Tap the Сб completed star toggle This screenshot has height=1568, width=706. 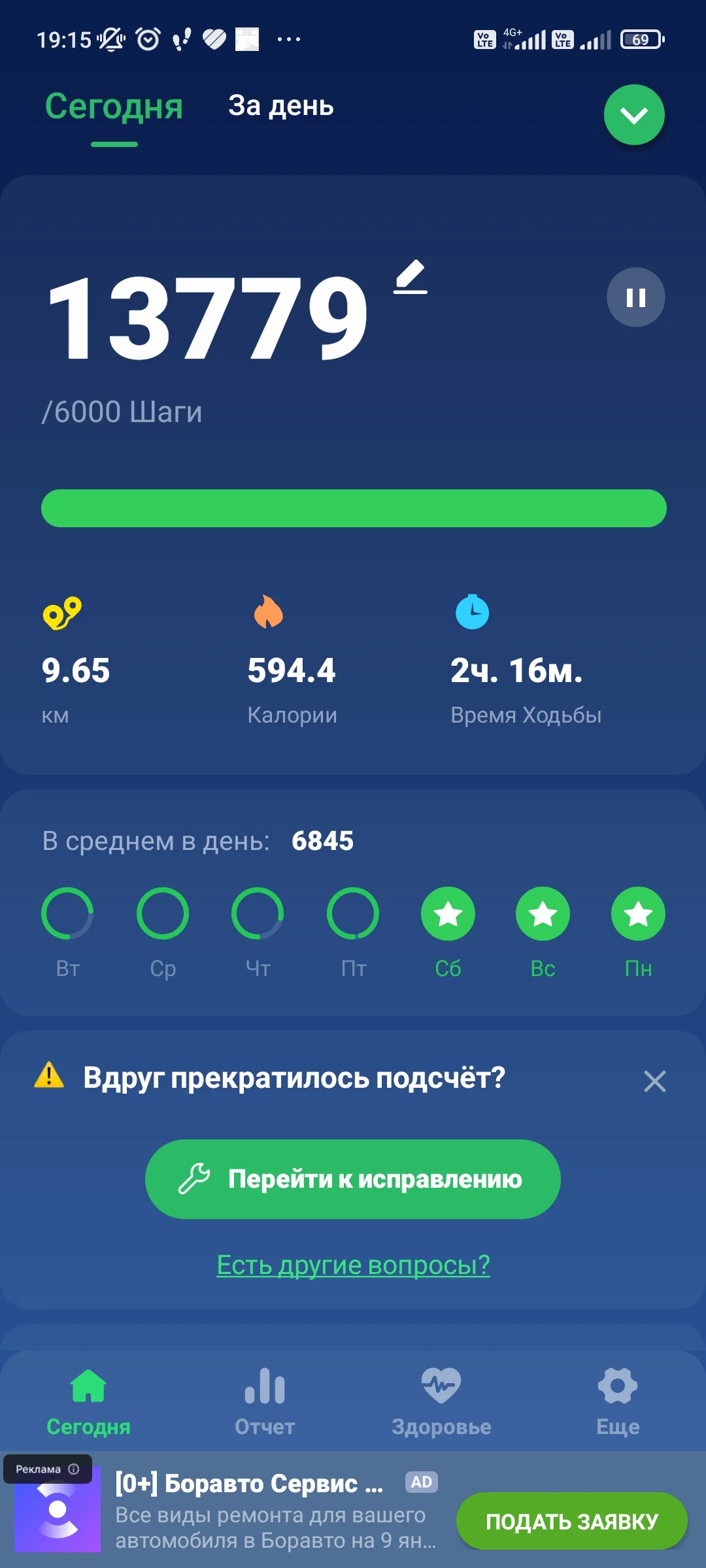pos(448,914)
